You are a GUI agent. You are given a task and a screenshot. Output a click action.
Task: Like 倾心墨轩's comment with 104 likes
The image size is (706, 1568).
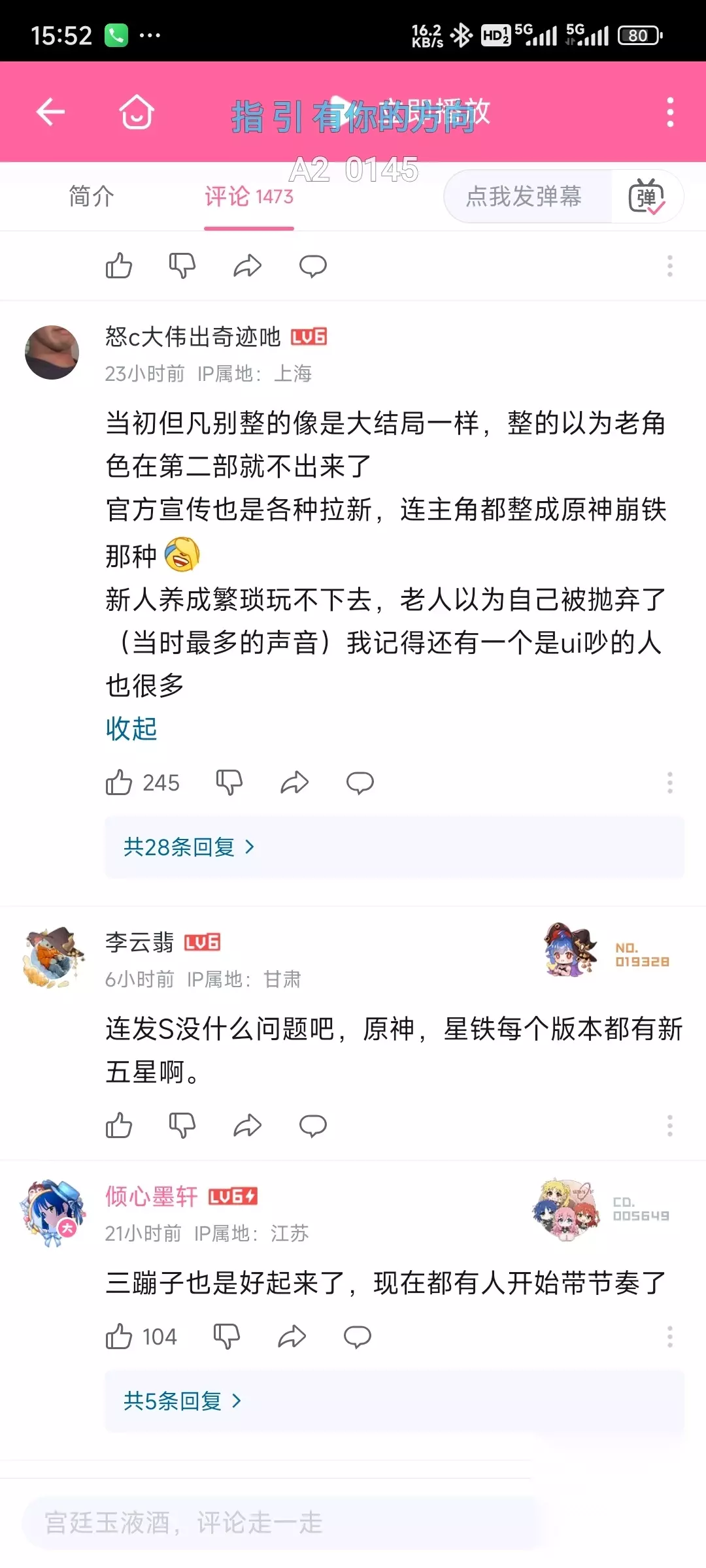coord(119,1336)
